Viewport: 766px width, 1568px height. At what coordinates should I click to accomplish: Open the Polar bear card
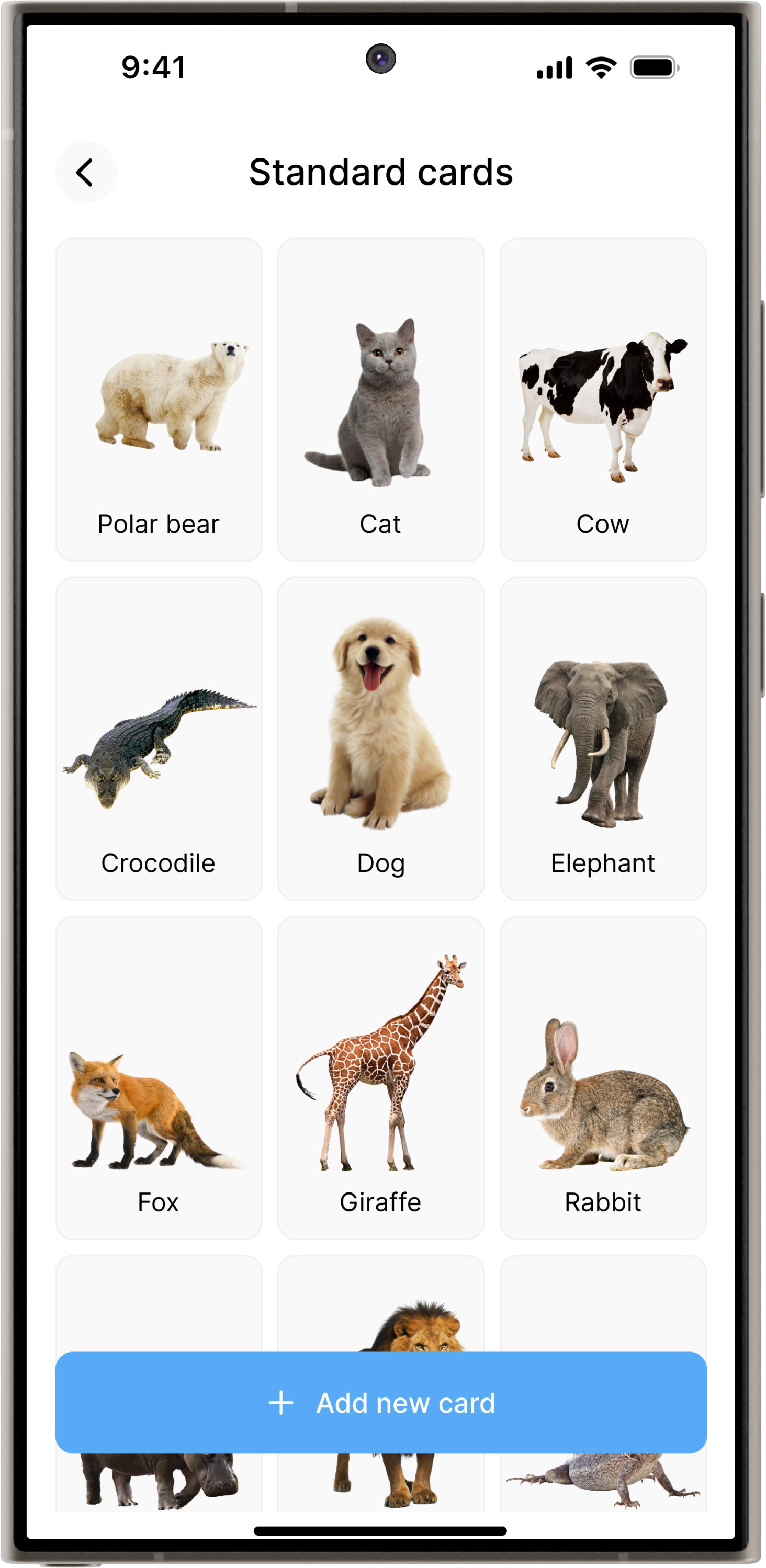point(159,399)
